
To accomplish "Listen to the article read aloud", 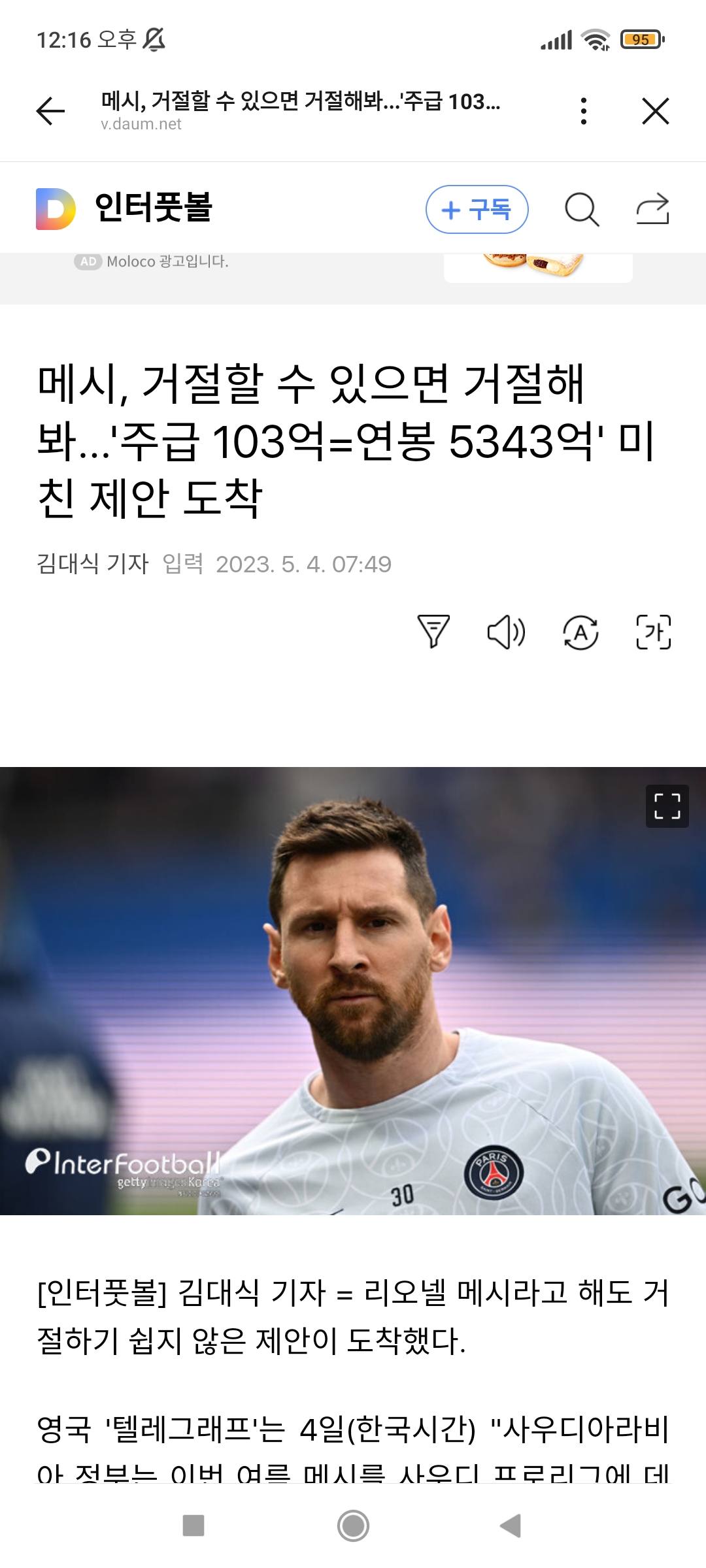I will point(507,632).
